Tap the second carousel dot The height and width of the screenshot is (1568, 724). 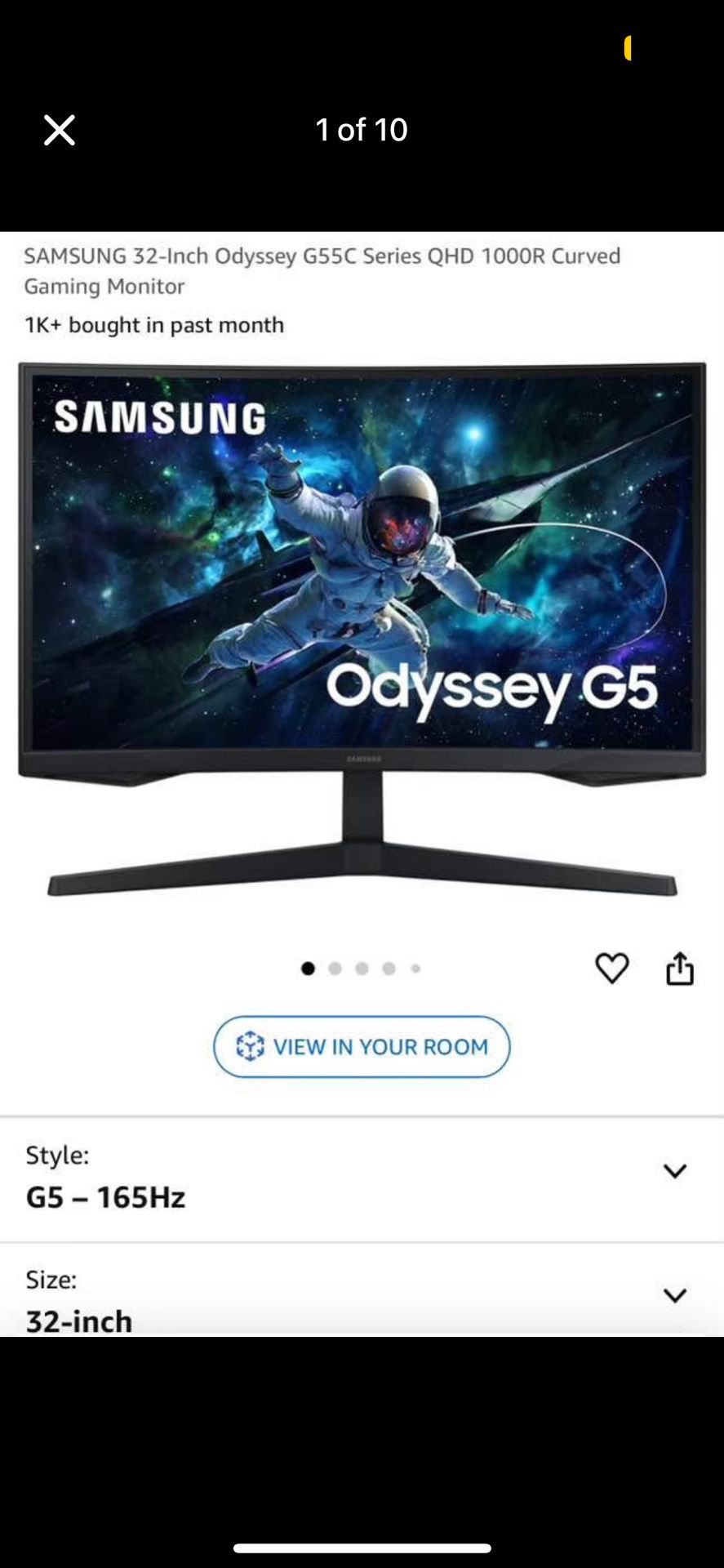(335, 968)
